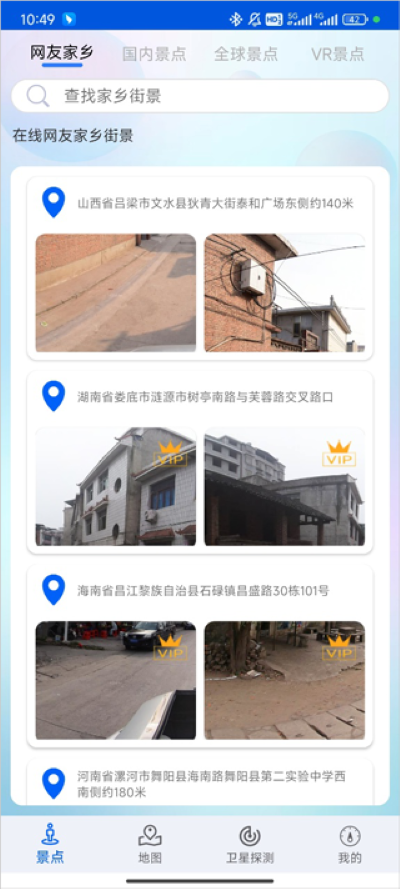Select the 景点 bottom tab
The height and width of the screenshot is (889, 400).
point(50,844)
